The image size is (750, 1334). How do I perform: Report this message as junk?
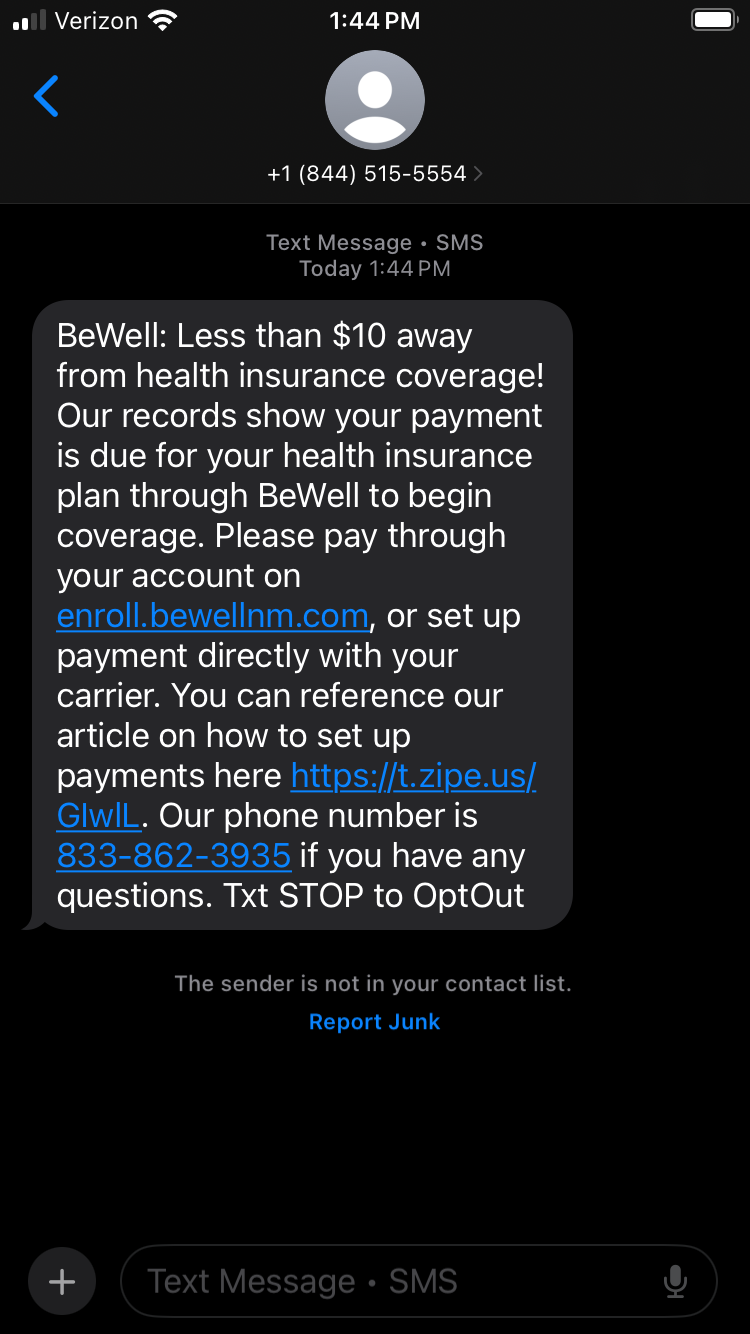374,1022
